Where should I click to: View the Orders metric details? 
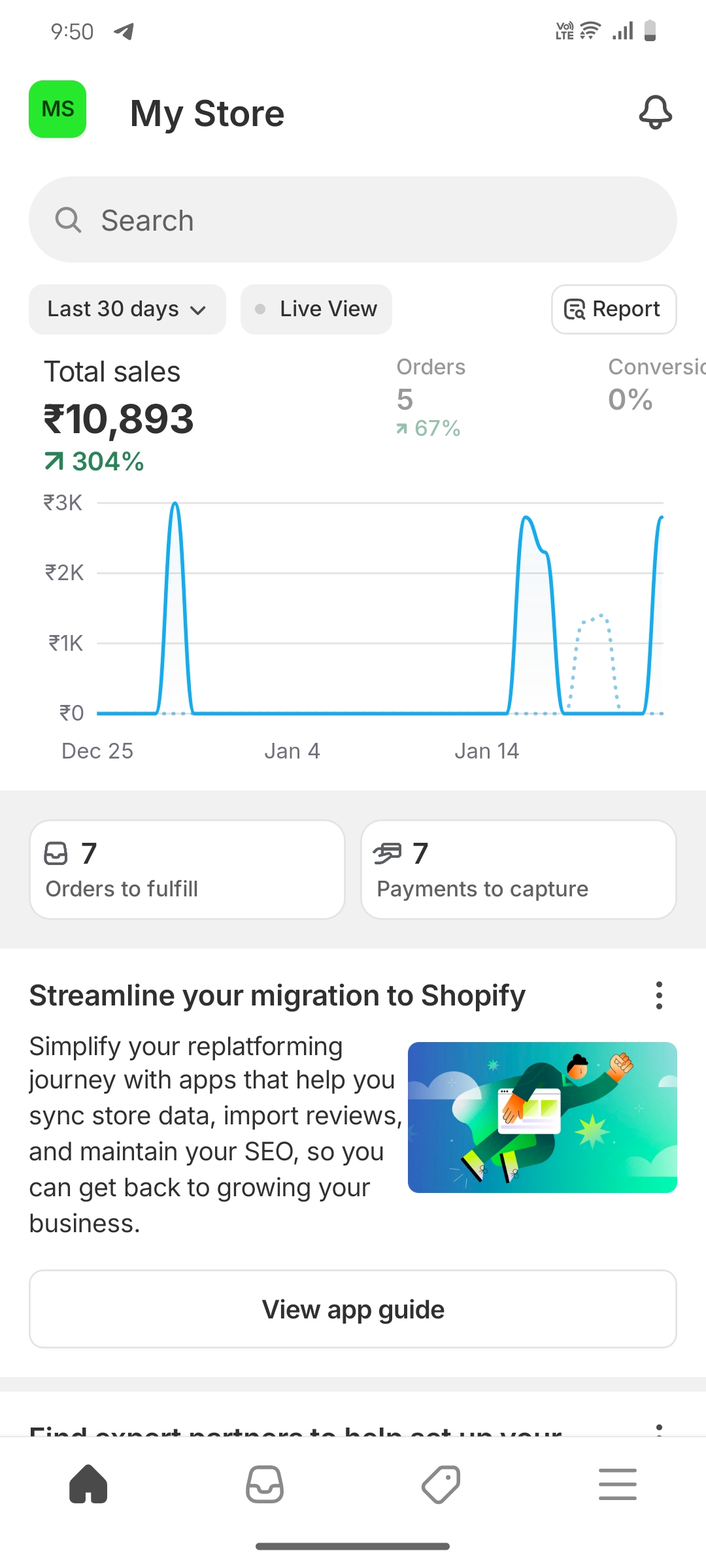click(430, 397)
